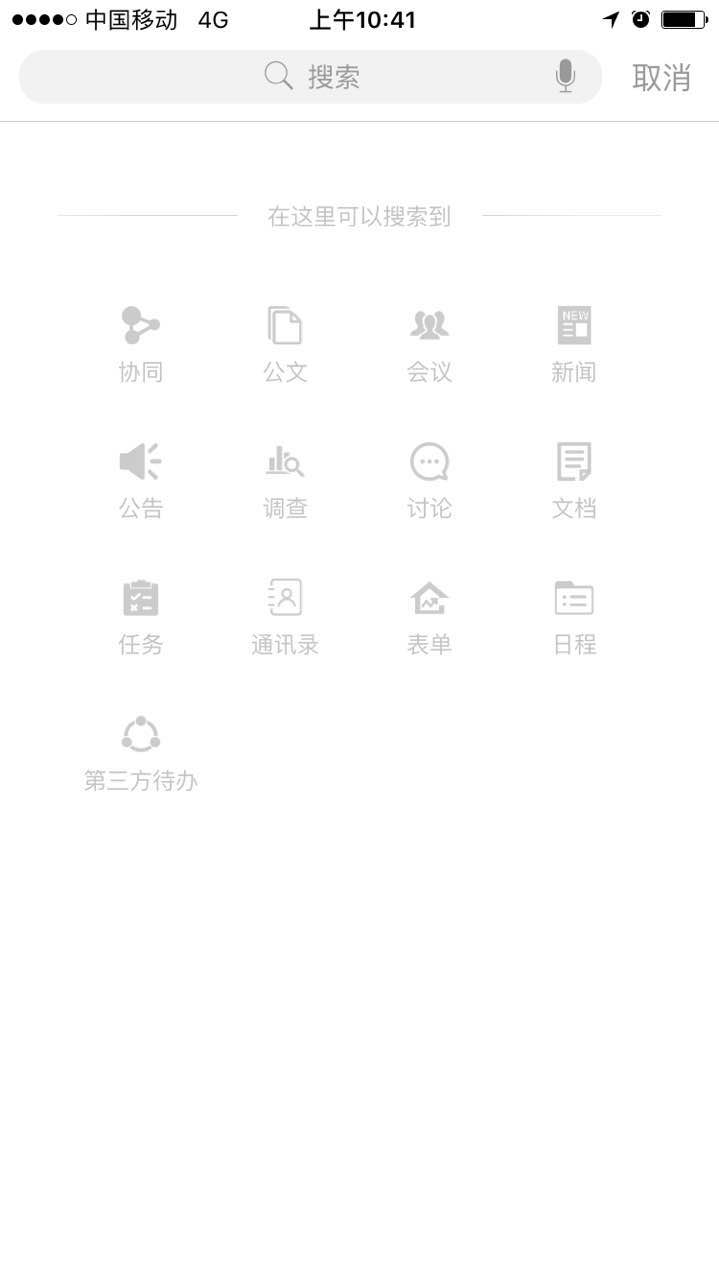Screen dimensions: 719x1280
Task: Choose 调查 search category
Action: tap(285, 479)
